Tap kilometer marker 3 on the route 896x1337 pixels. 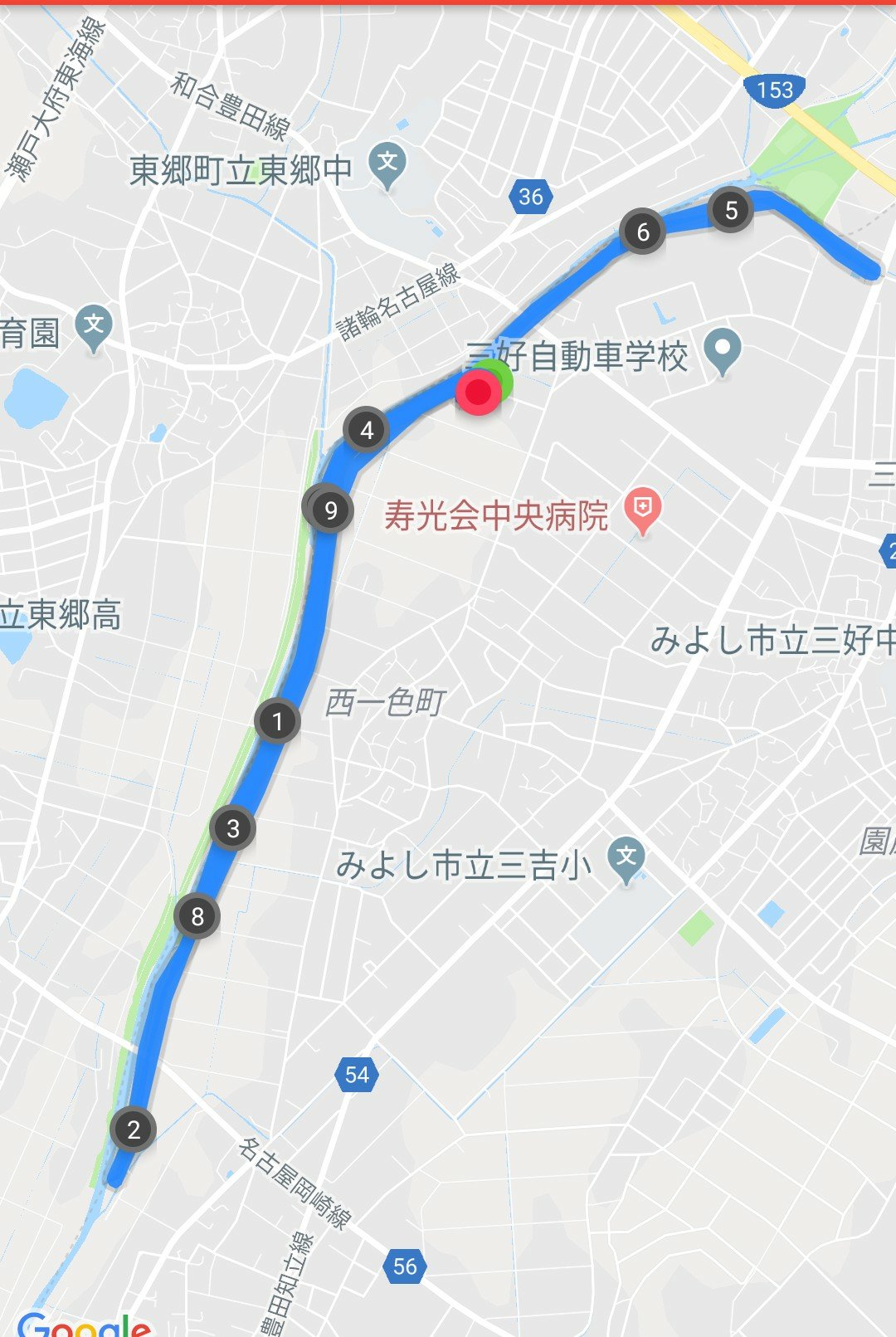click(232, 827)
